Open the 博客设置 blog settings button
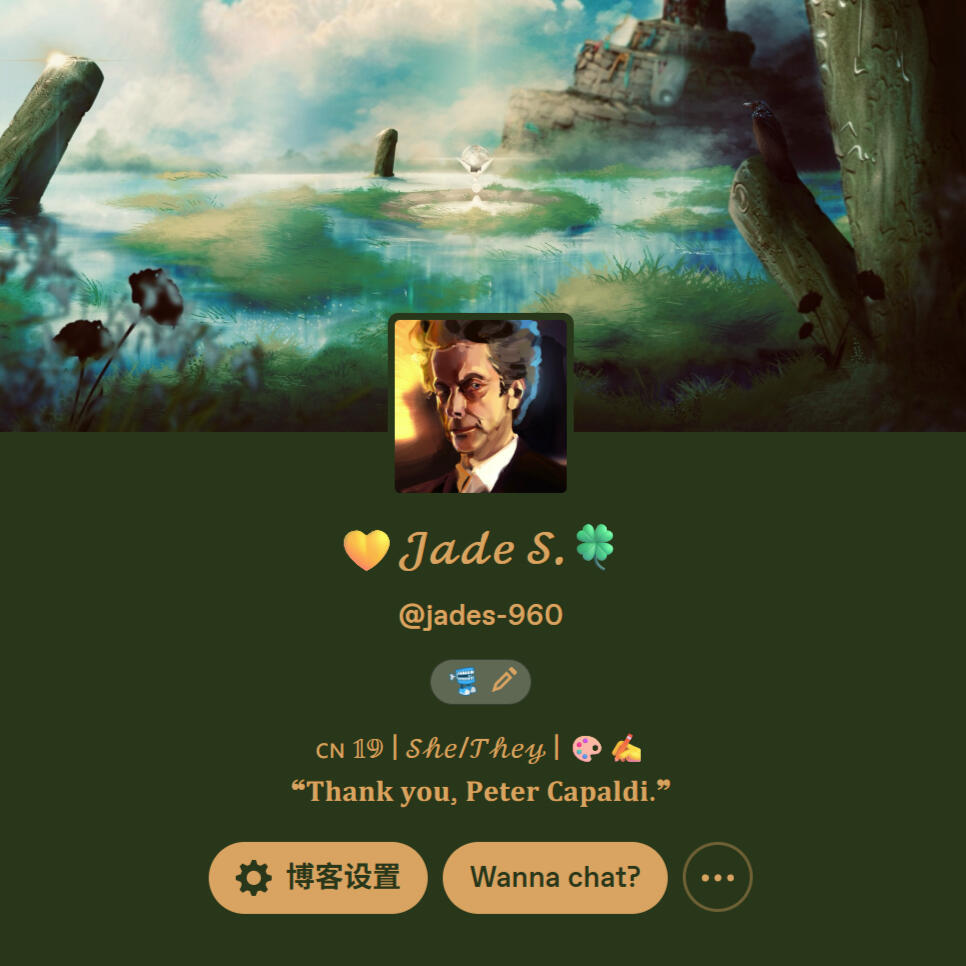Screen dimensions: 966x966 point(318,878)
